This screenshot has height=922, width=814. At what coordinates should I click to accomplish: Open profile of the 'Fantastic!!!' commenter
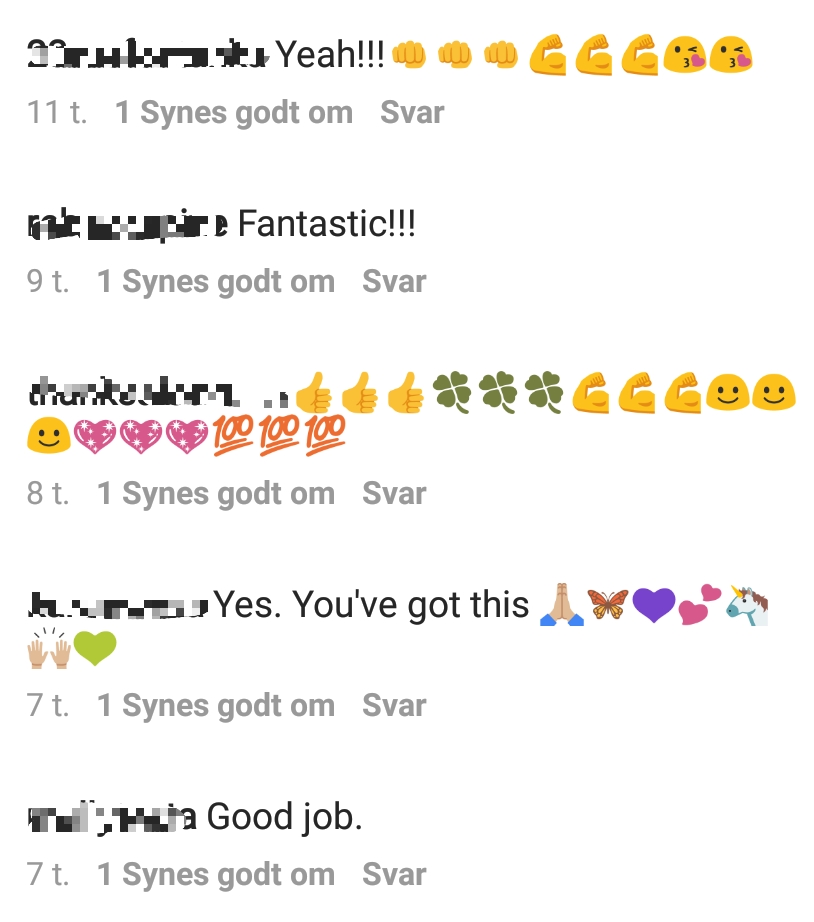coord(127,225)
